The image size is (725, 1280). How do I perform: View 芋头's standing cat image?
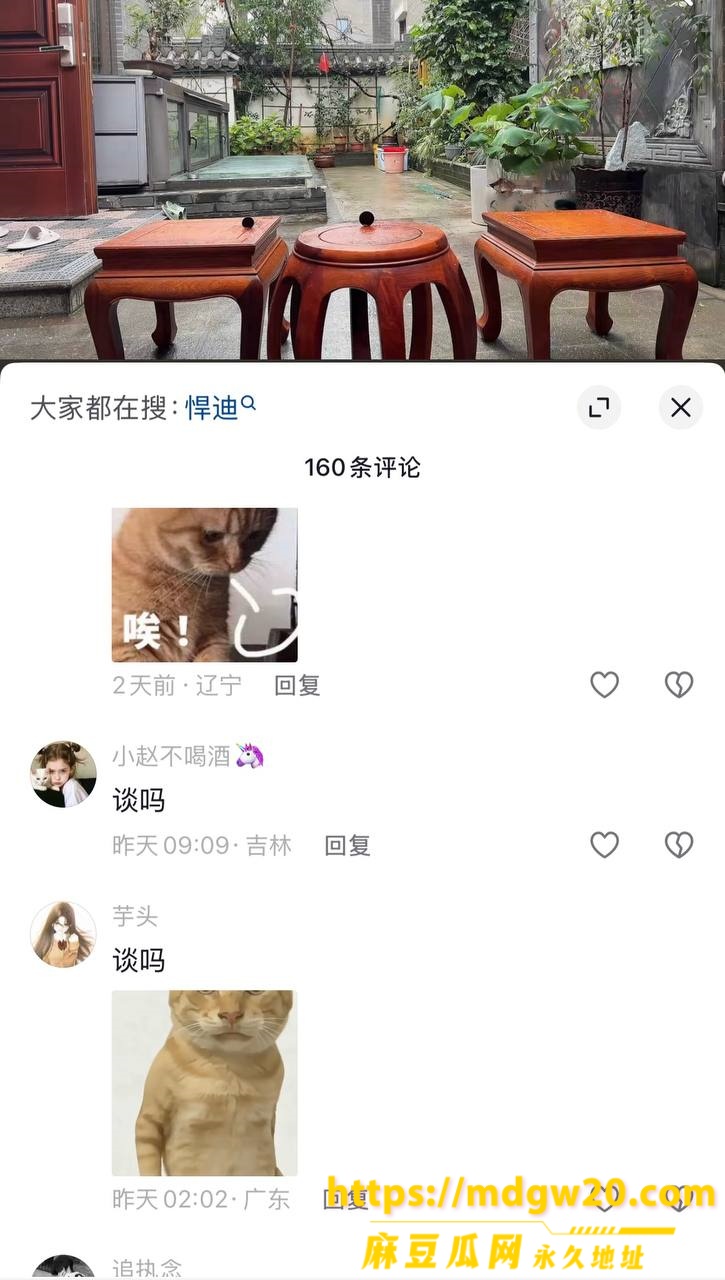pos(205,1083)
